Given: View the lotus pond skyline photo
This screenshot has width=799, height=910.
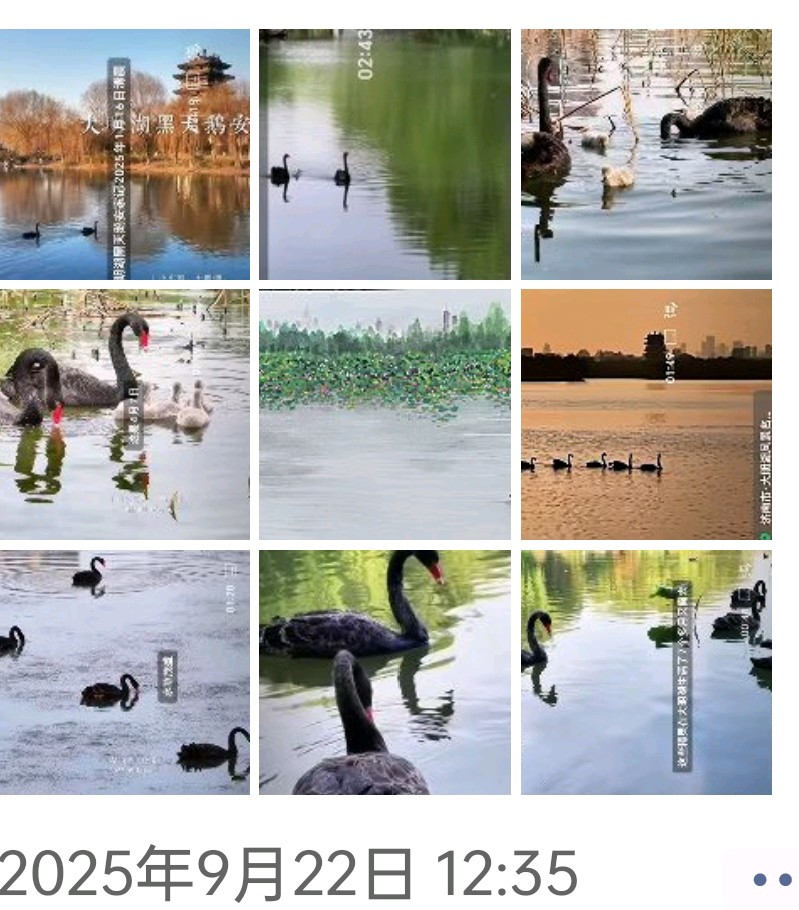Looking at the screenshot, I should click(x=385, y=414).
